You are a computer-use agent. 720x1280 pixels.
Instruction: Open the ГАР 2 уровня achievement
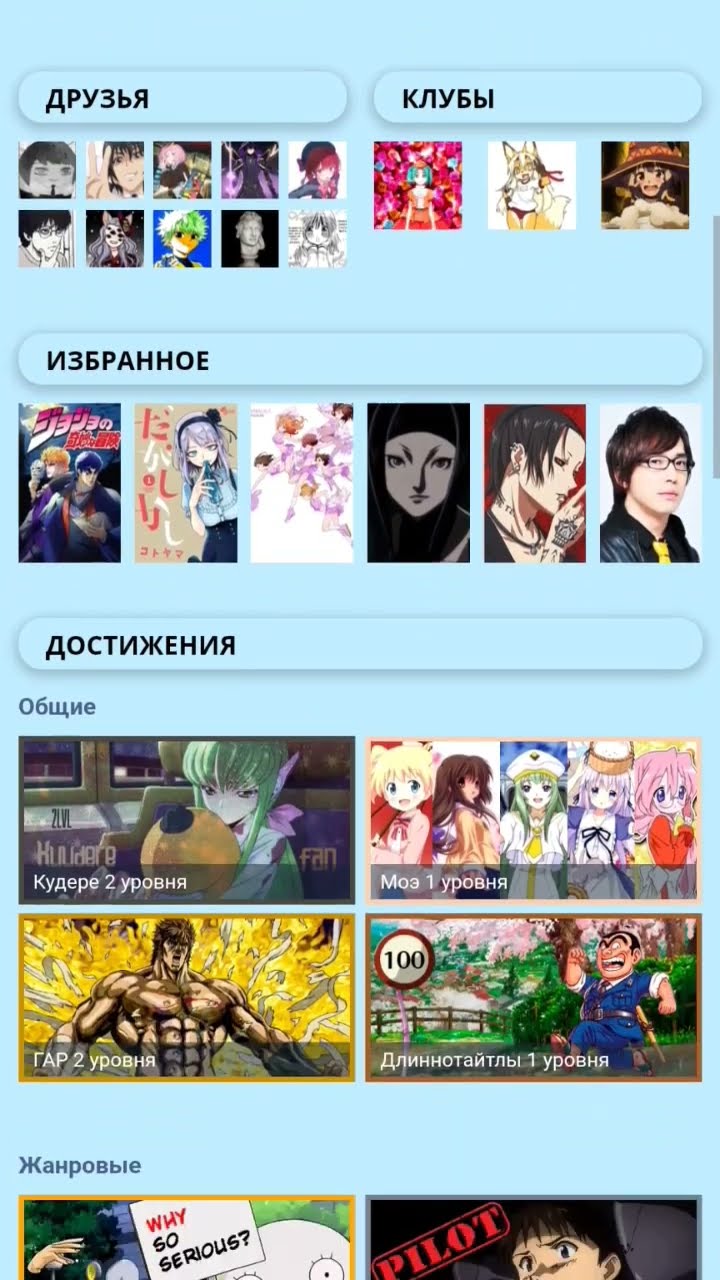187,997
